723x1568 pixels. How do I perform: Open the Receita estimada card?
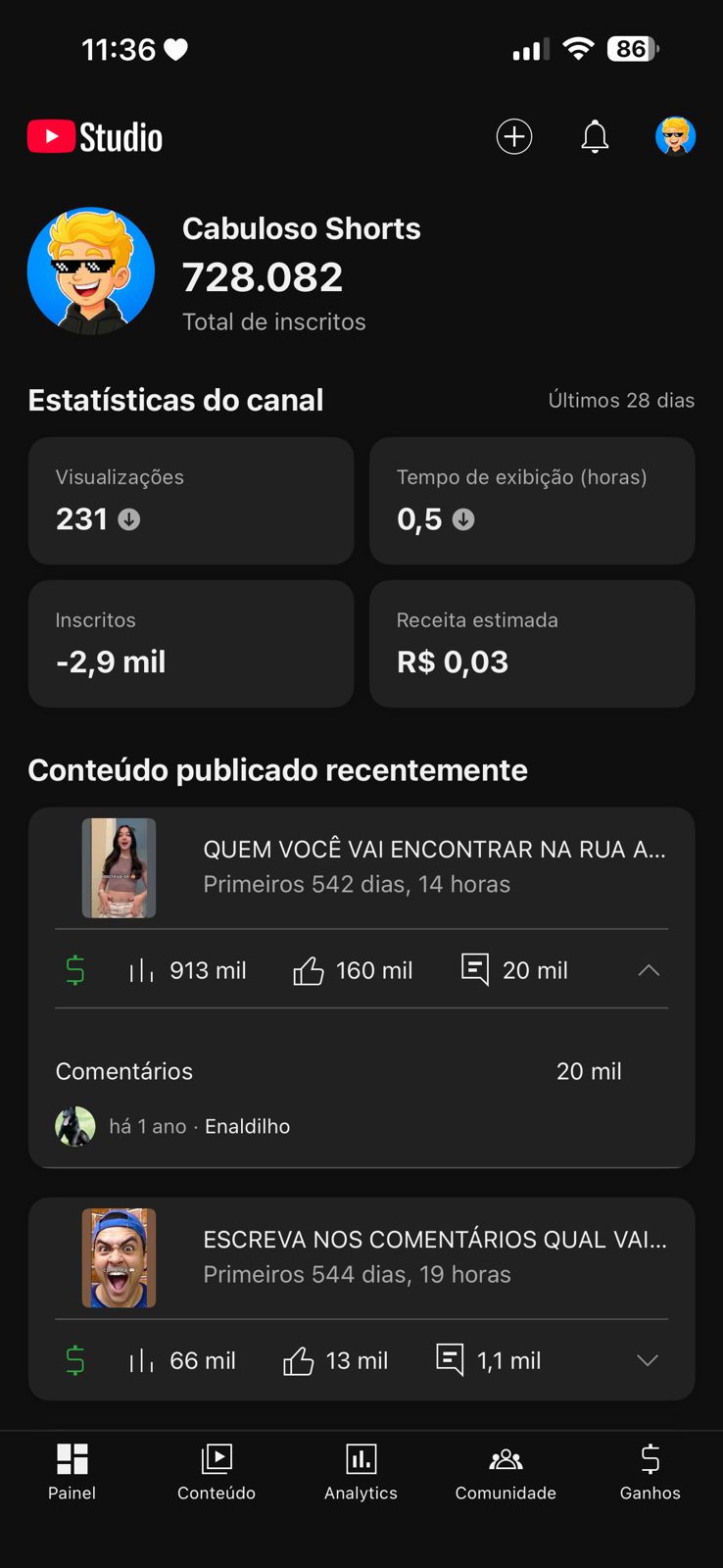532,643
